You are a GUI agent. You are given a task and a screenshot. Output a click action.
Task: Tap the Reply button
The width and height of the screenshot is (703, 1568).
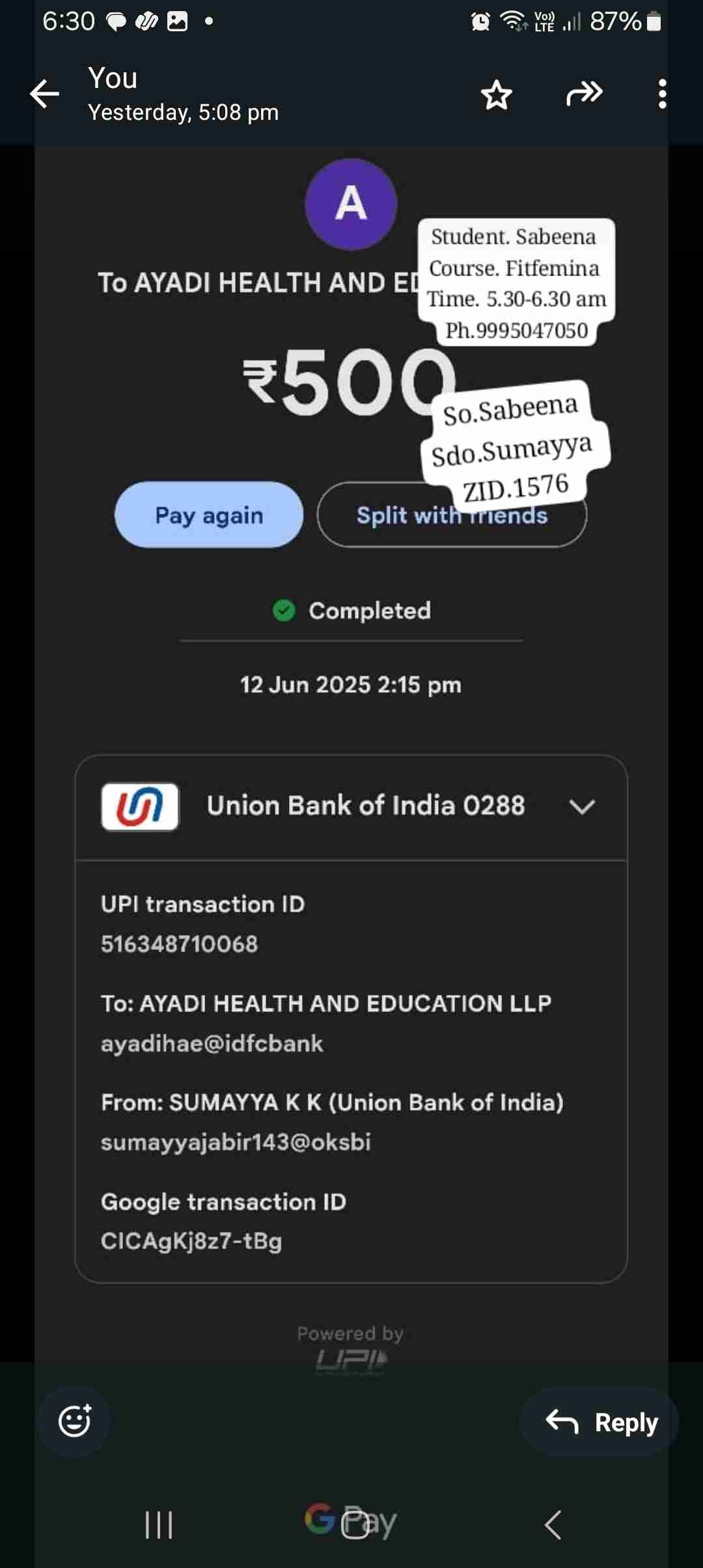point(600,1422)
